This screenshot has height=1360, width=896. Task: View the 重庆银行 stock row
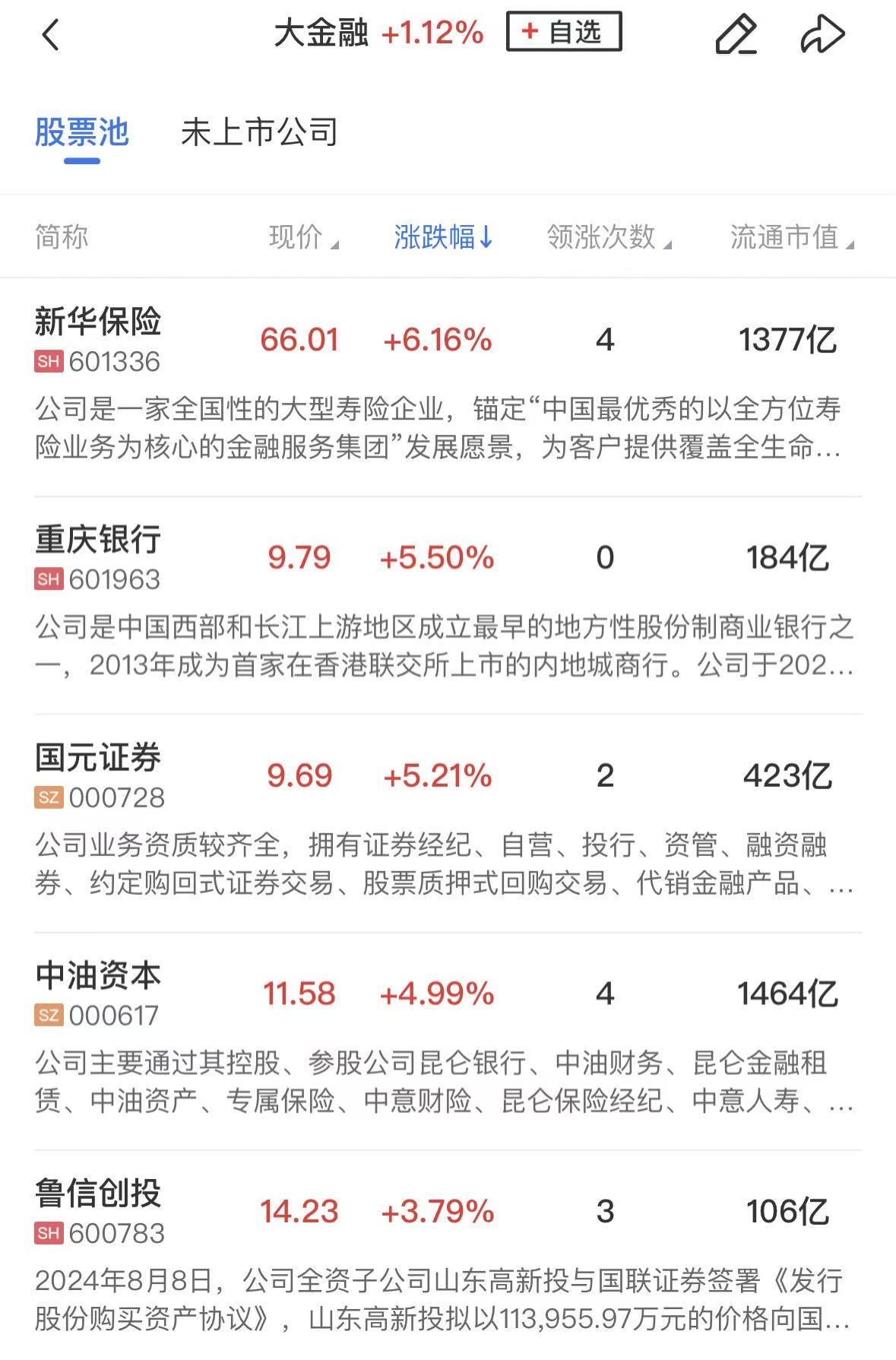[x=99, y=541]
